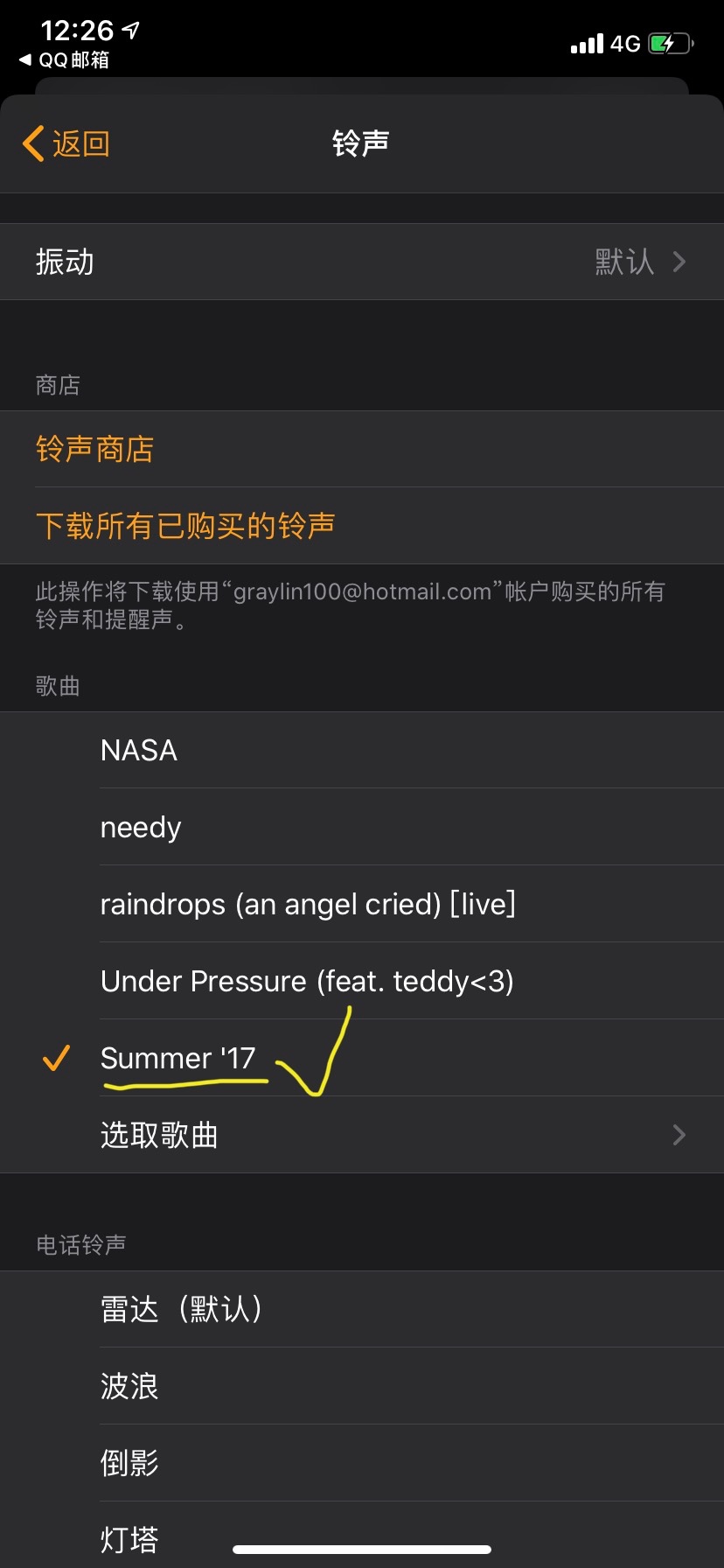Open the 振动 vibration settings

[362, 262]
